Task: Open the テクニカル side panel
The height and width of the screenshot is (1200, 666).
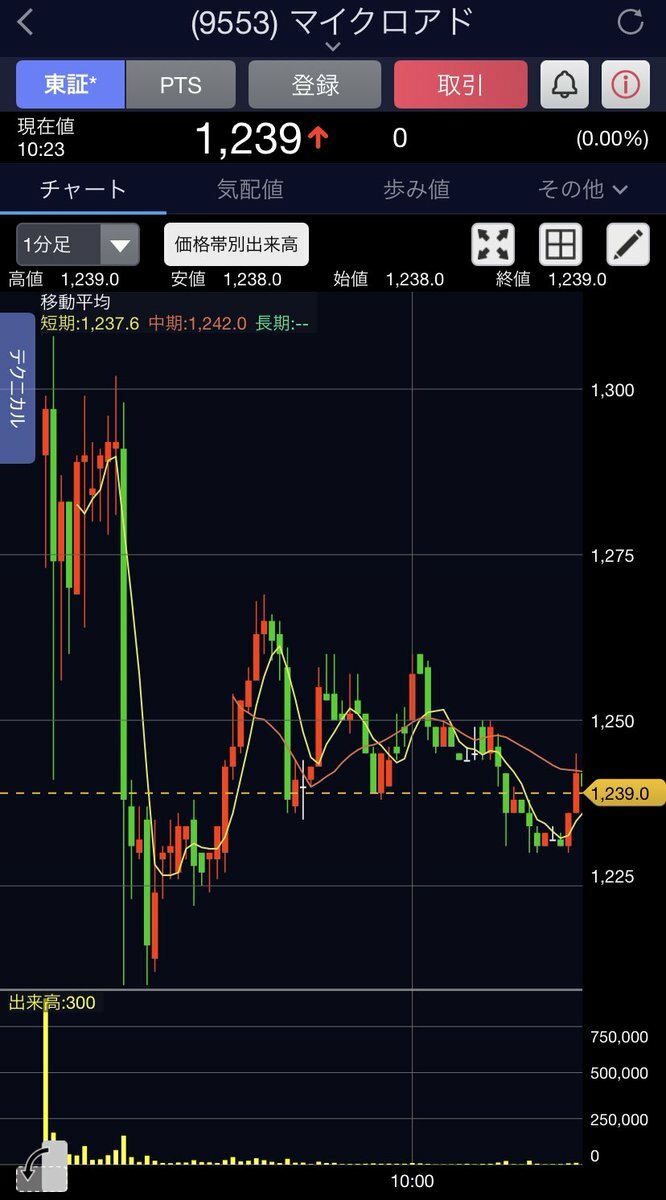Action: click(17, 388)
